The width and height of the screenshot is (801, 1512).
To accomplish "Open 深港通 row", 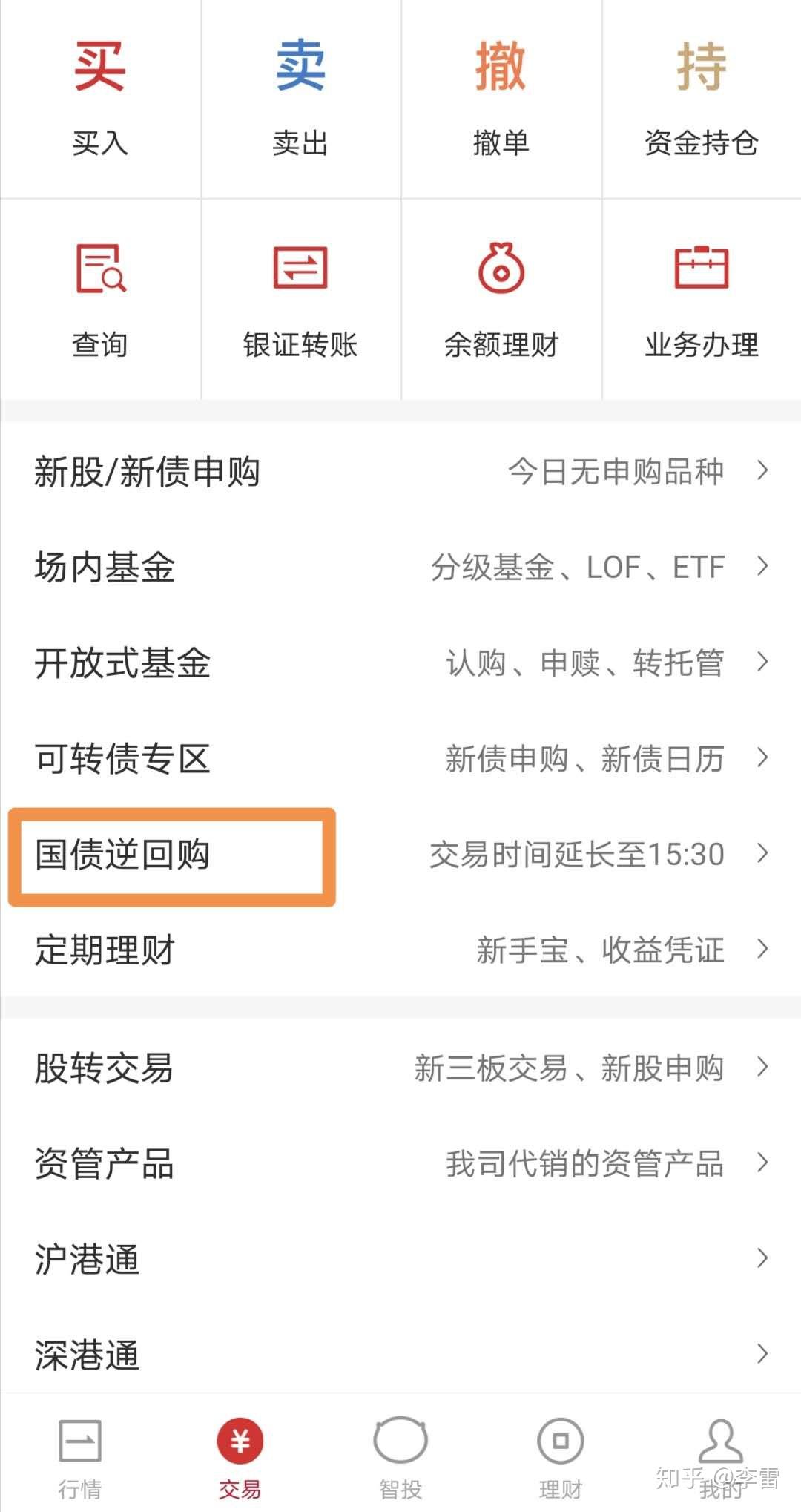I will (400, 1355).
